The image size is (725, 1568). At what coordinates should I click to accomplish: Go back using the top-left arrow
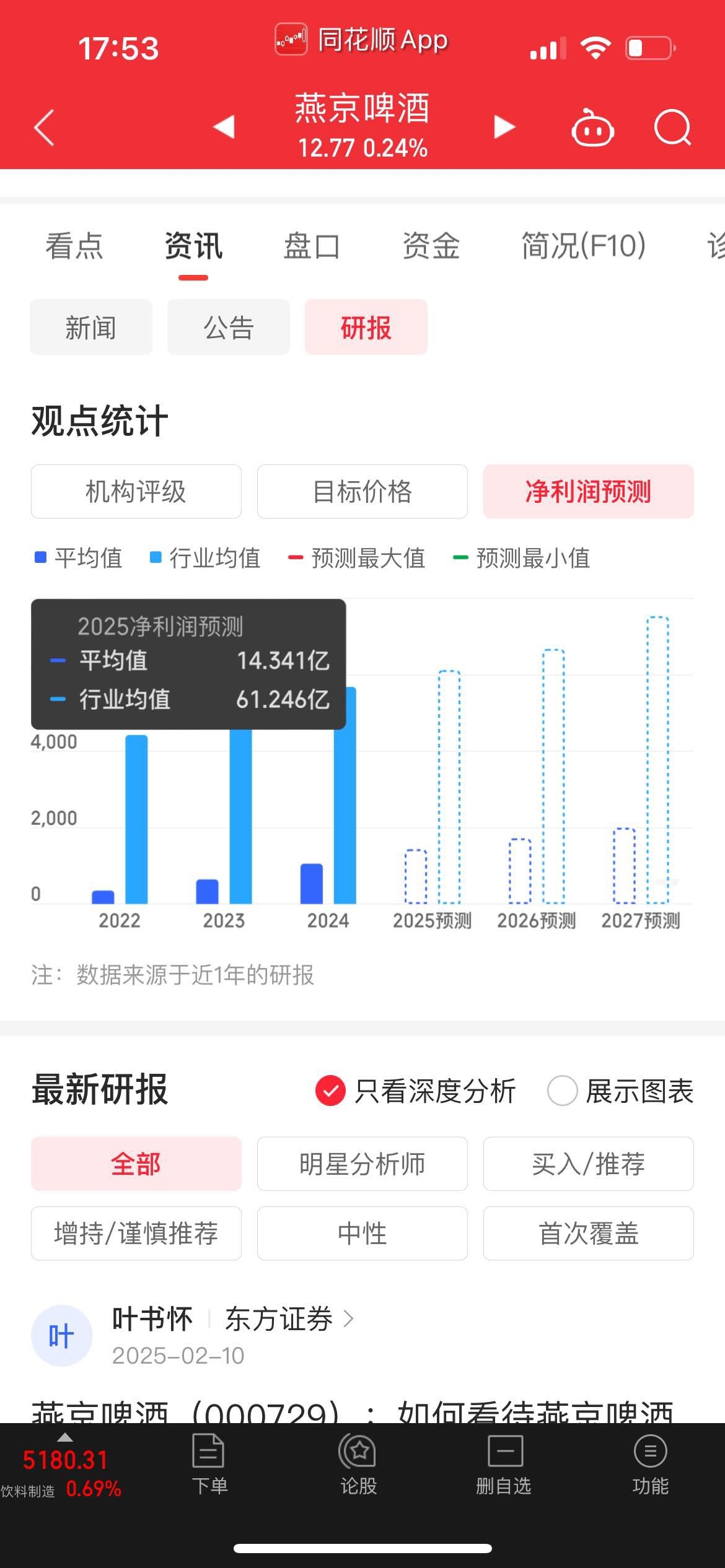44,128
